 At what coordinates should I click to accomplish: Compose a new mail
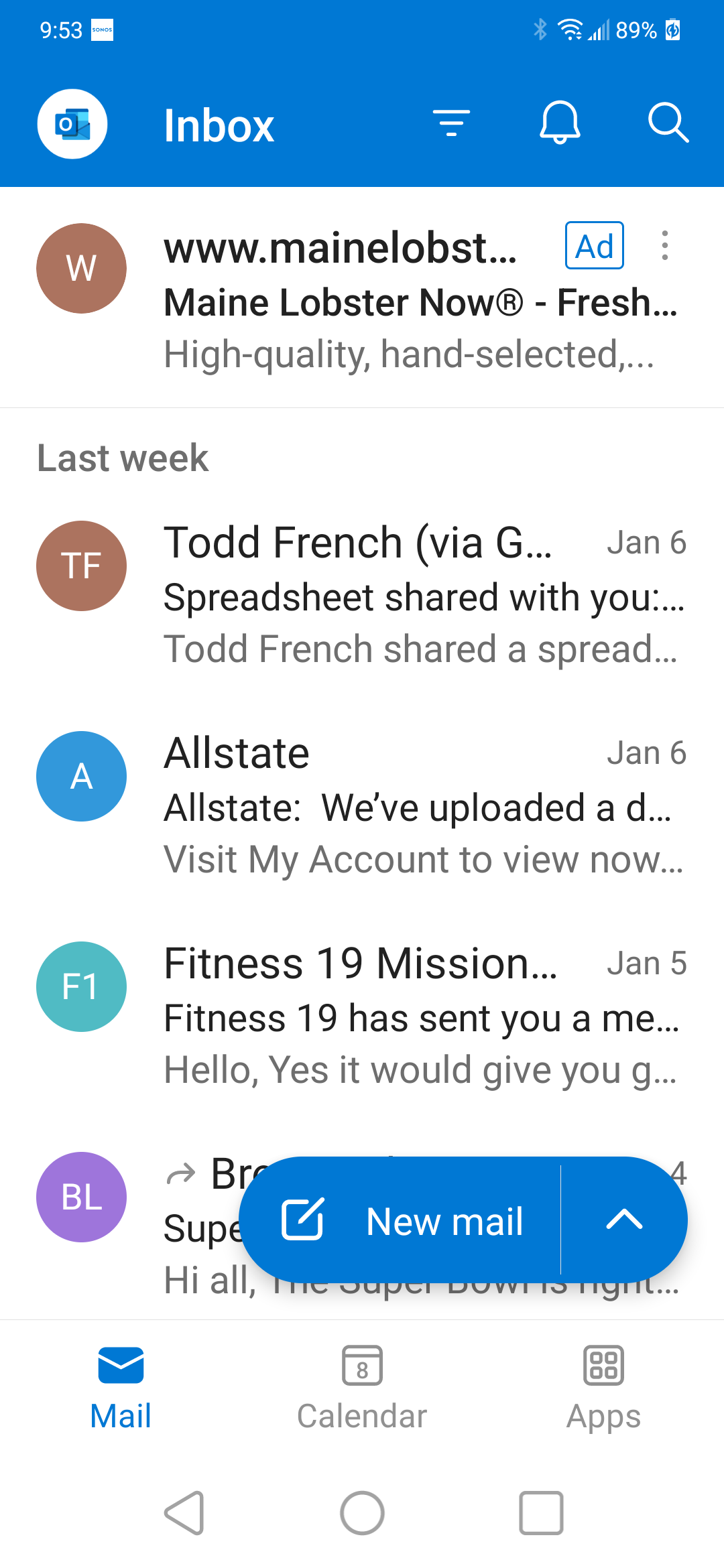402,1220
